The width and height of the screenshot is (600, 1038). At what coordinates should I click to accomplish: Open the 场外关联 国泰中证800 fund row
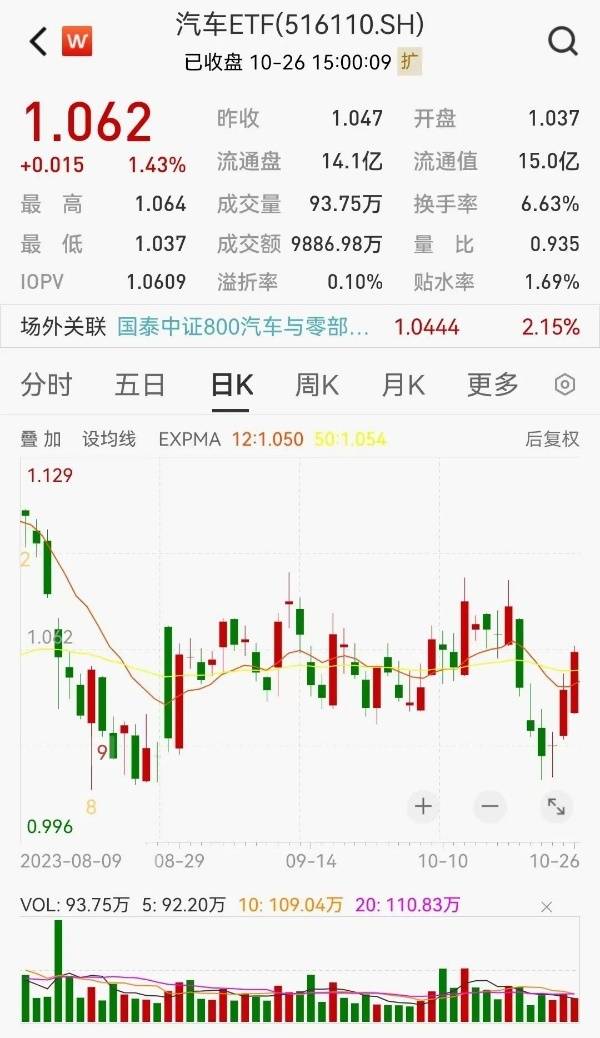click(300, 326)
